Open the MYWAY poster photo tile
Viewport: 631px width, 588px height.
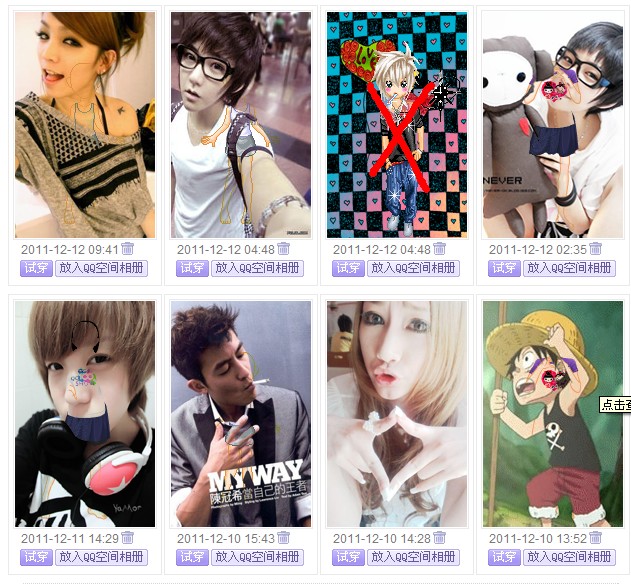(x=241, y=414)
